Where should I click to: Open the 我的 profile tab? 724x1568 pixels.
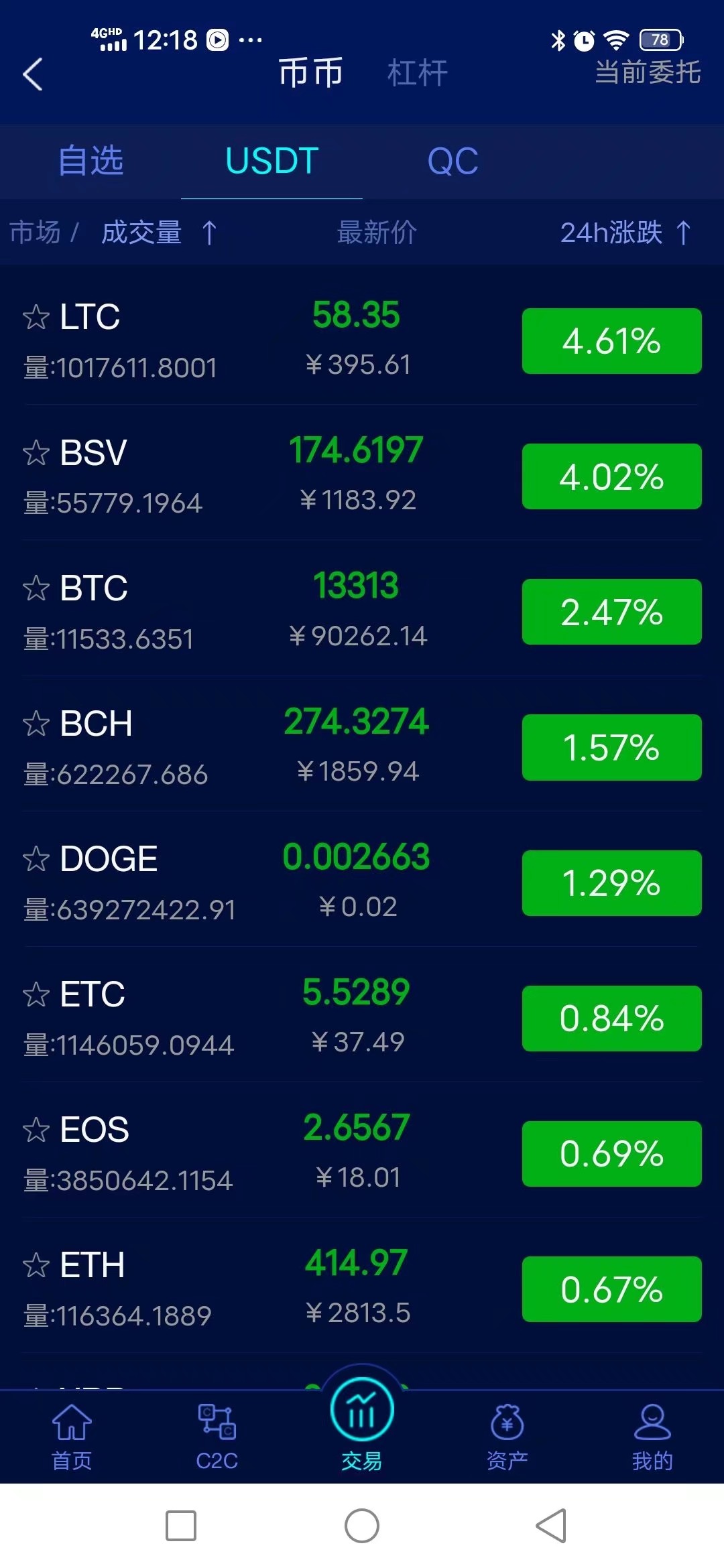(x=652, y=1437)
